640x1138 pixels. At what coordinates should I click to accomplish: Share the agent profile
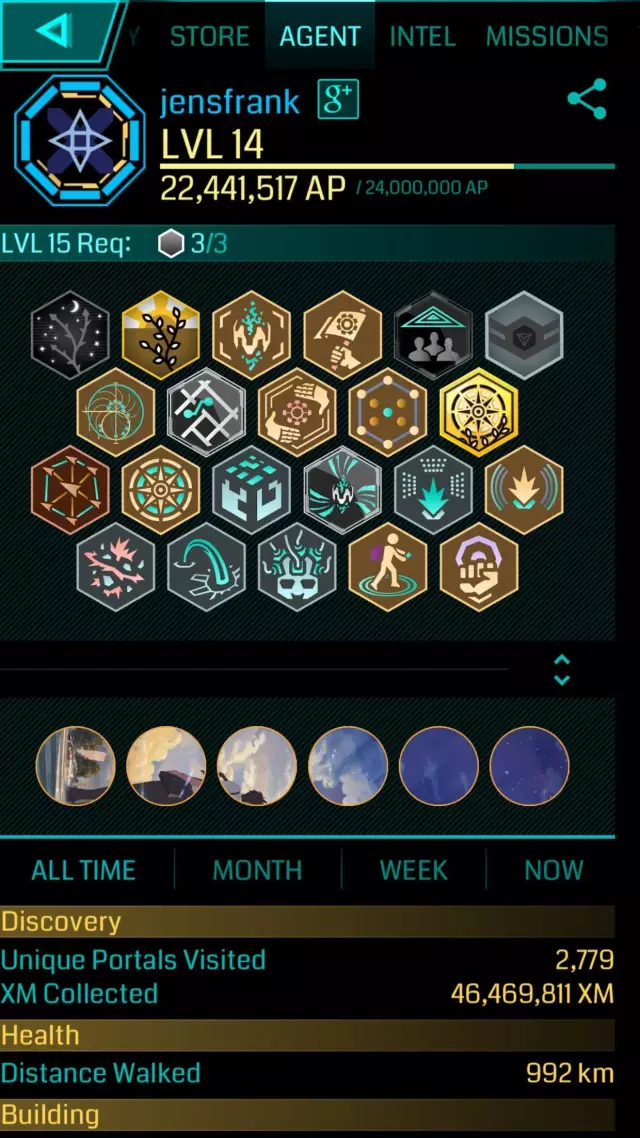tap(586, 100)
